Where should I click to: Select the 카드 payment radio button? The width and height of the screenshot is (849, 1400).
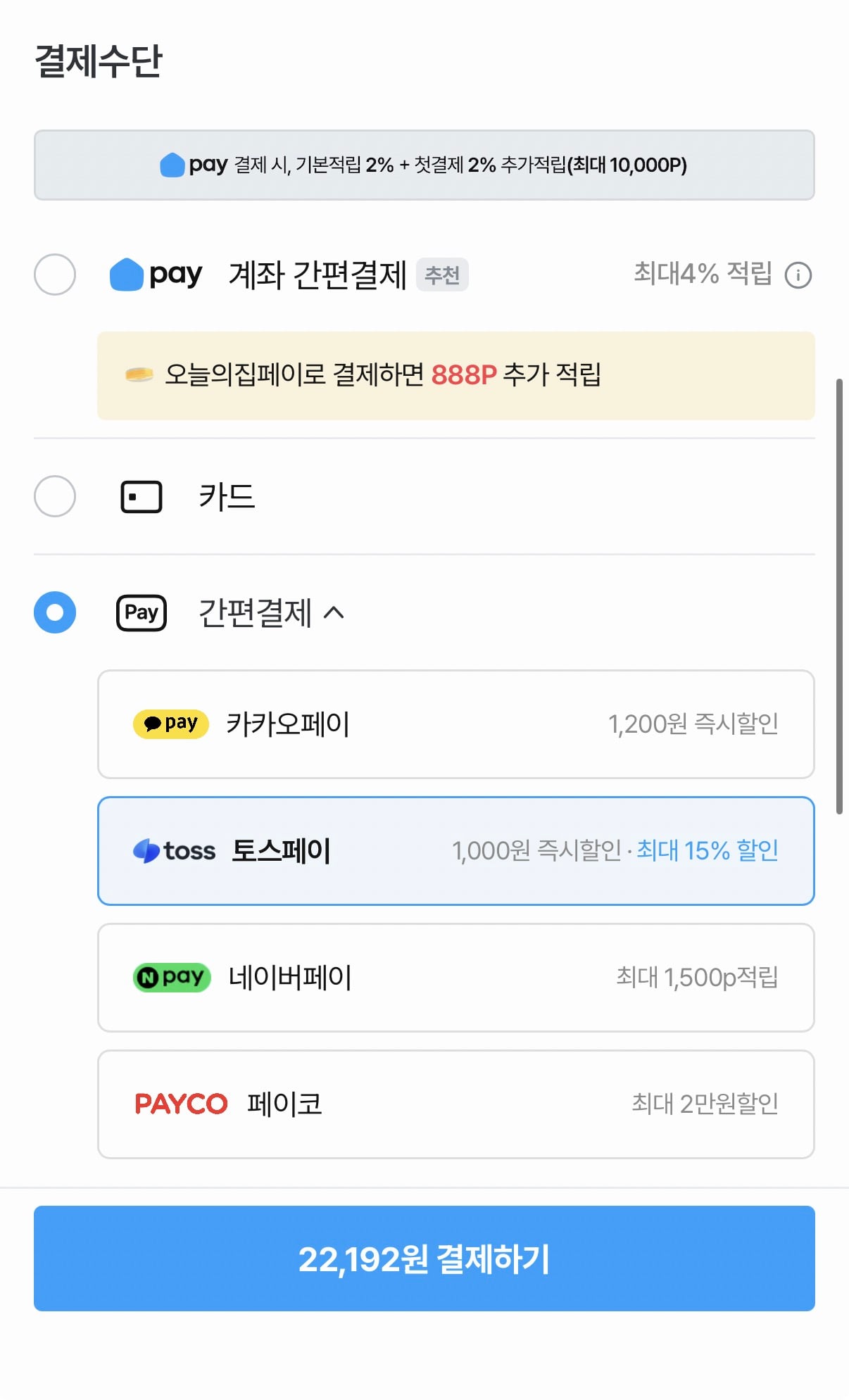(x=54, y=497)
